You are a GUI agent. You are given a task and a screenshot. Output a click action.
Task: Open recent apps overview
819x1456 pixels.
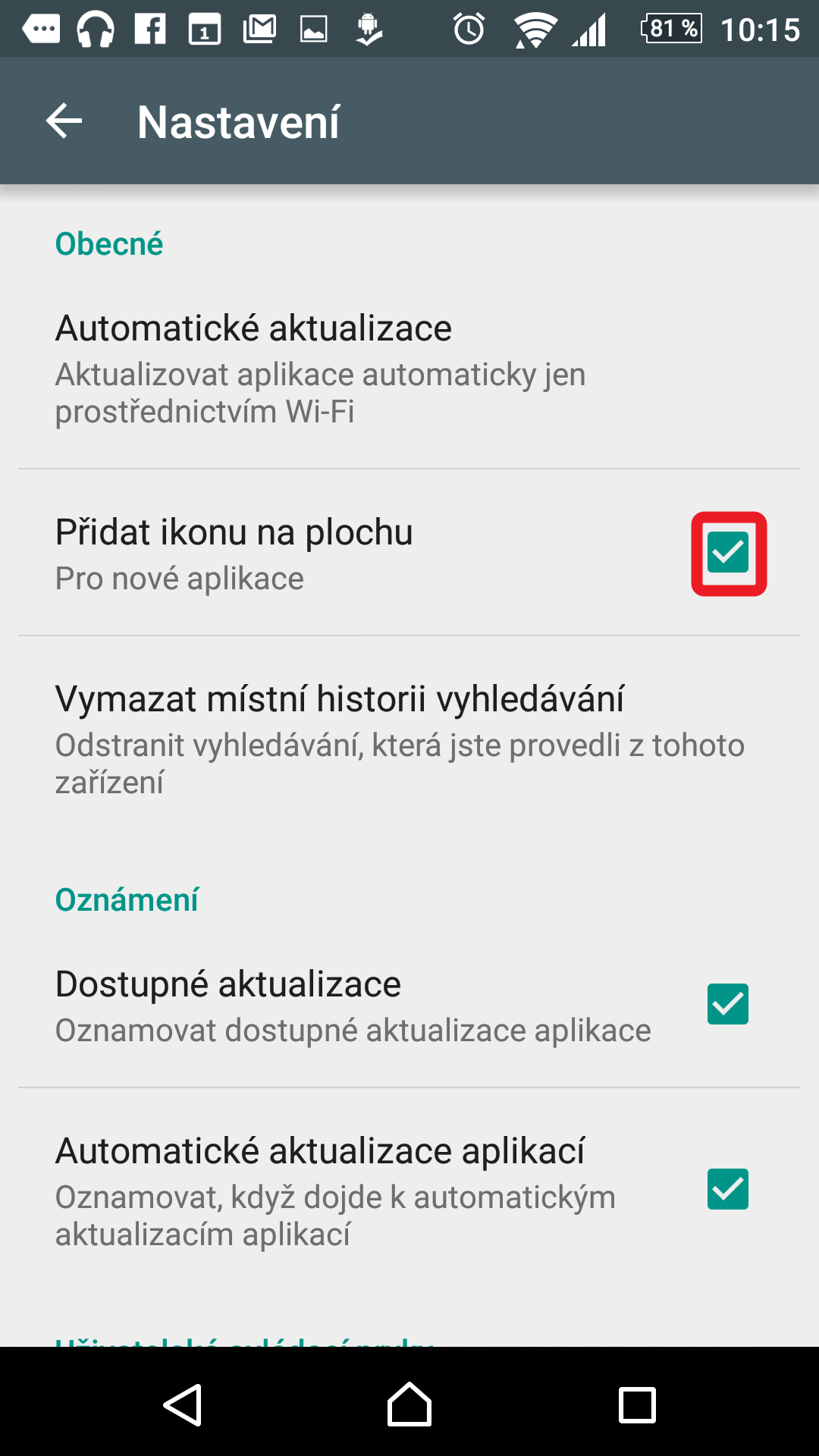coord(637,1404)
